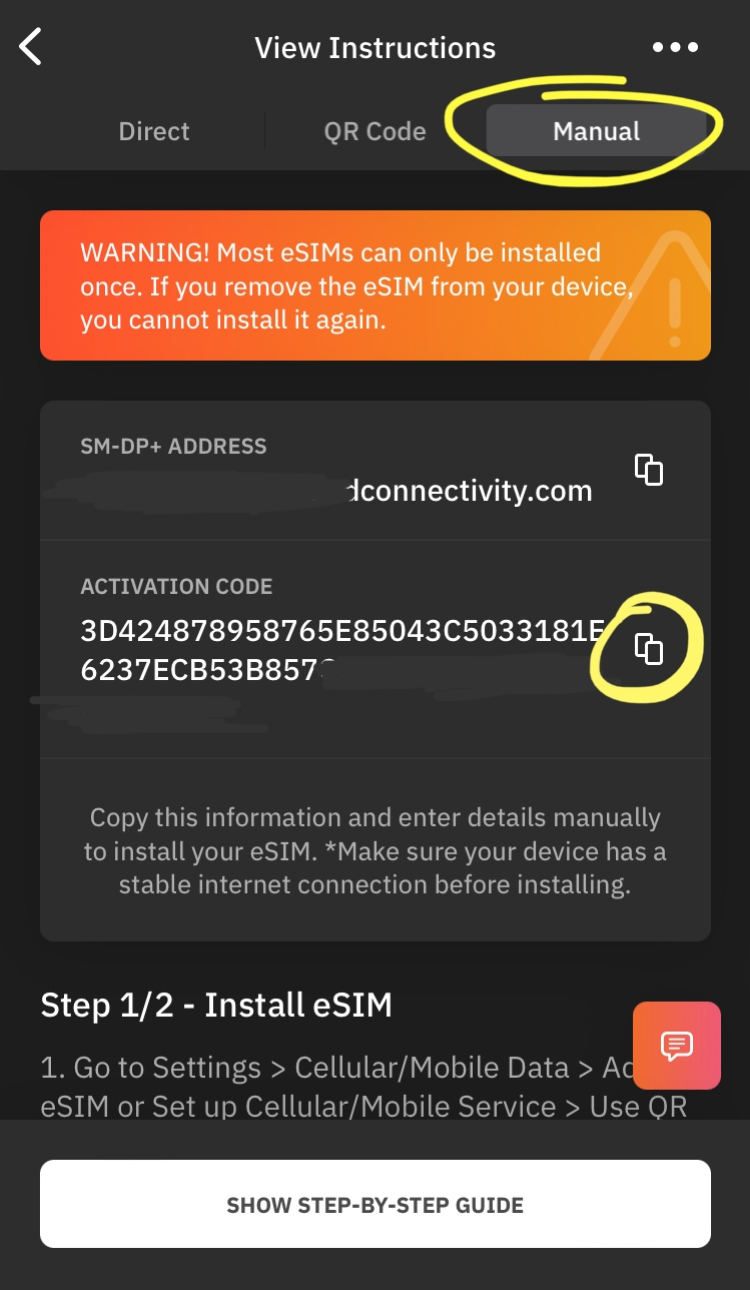Go back using the top-left arrow
Viewport: 750px width, 1290px height.
coord(31,47)
